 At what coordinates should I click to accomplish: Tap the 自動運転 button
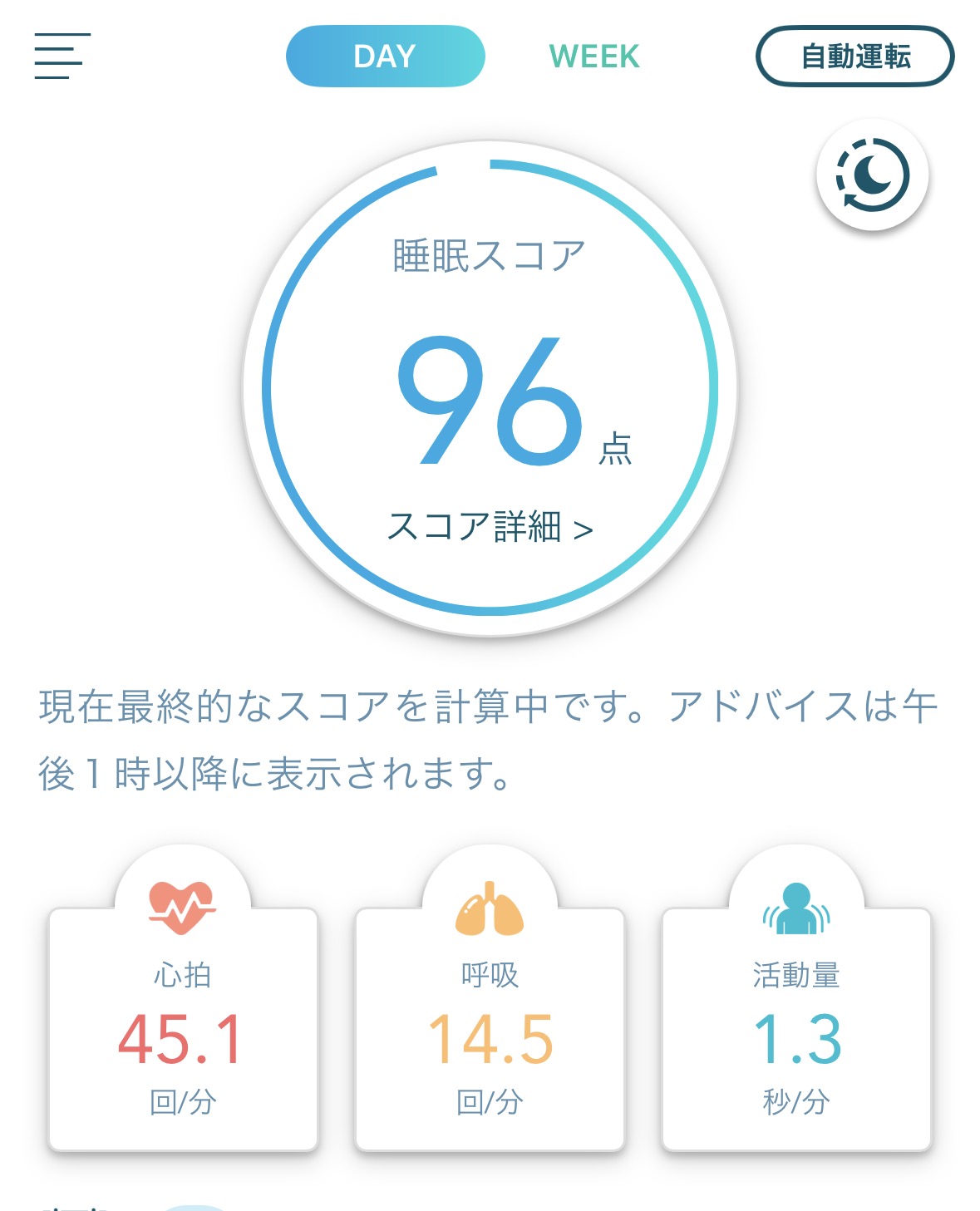coord(854,57)
